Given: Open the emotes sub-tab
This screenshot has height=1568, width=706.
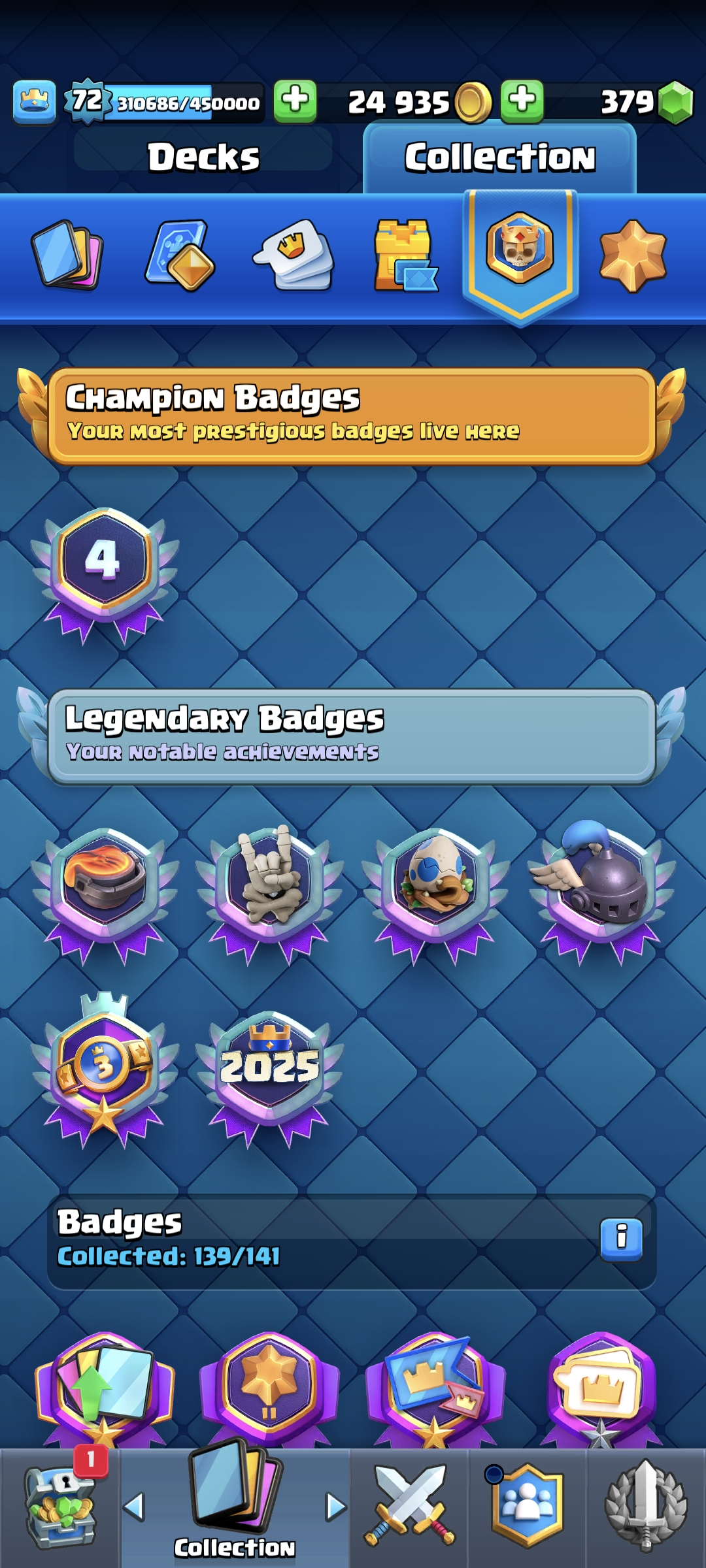Looking at the screenshot, I should click(x=294, y=255).
